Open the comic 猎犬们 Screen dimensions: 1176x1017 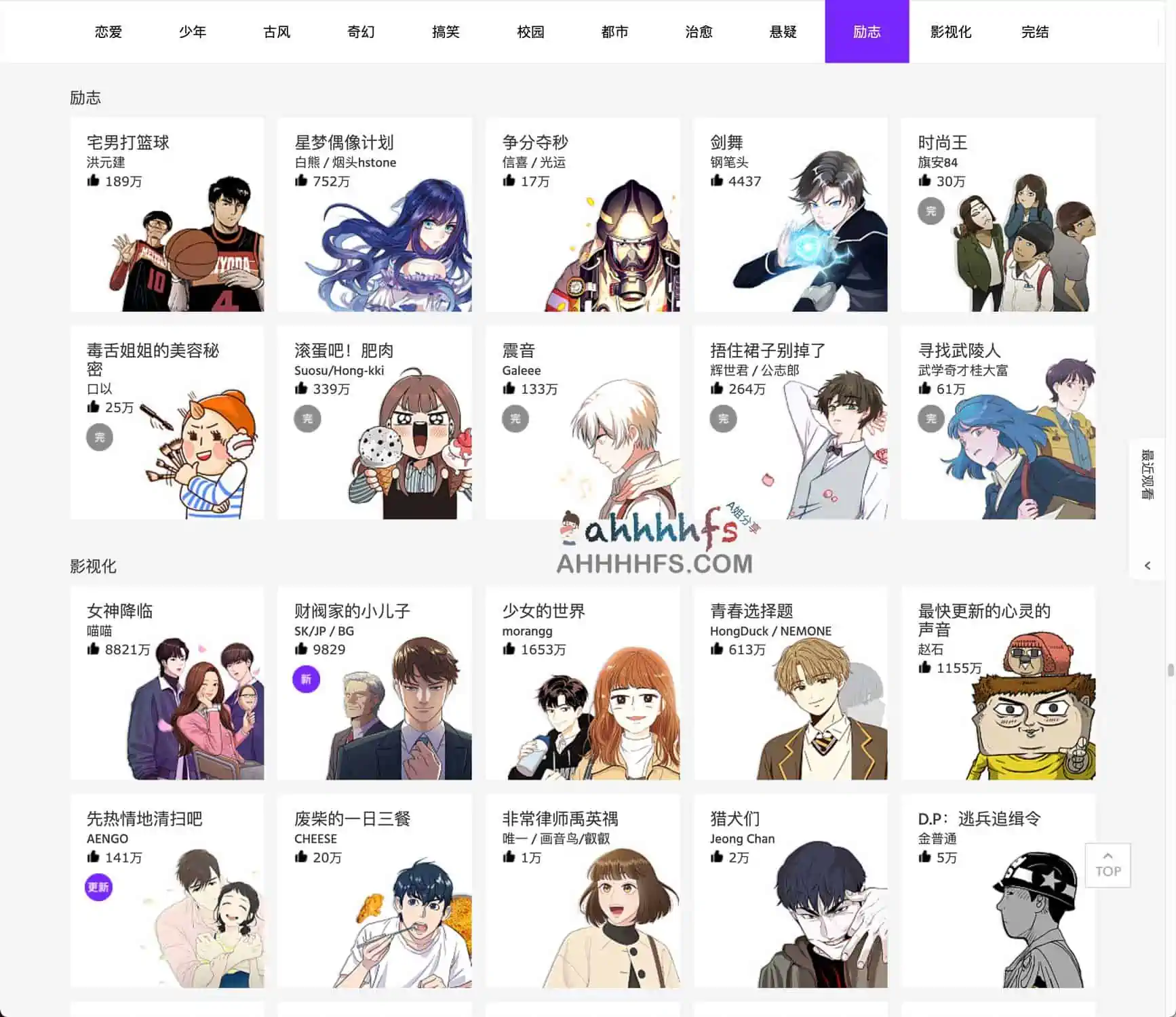pos(790,890)
